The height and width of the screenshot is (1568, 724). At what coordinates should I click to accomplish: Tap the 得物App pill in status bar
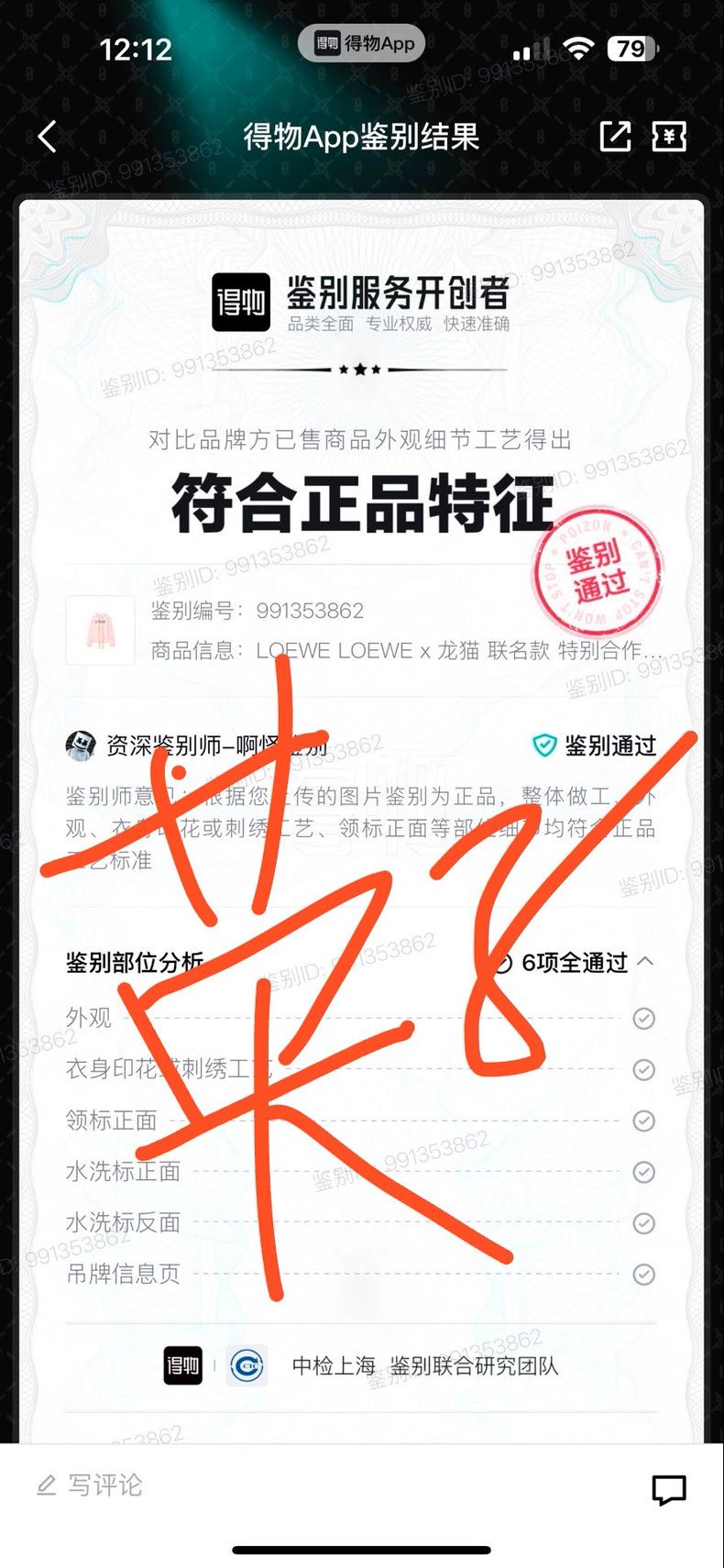tap(362, 43)
